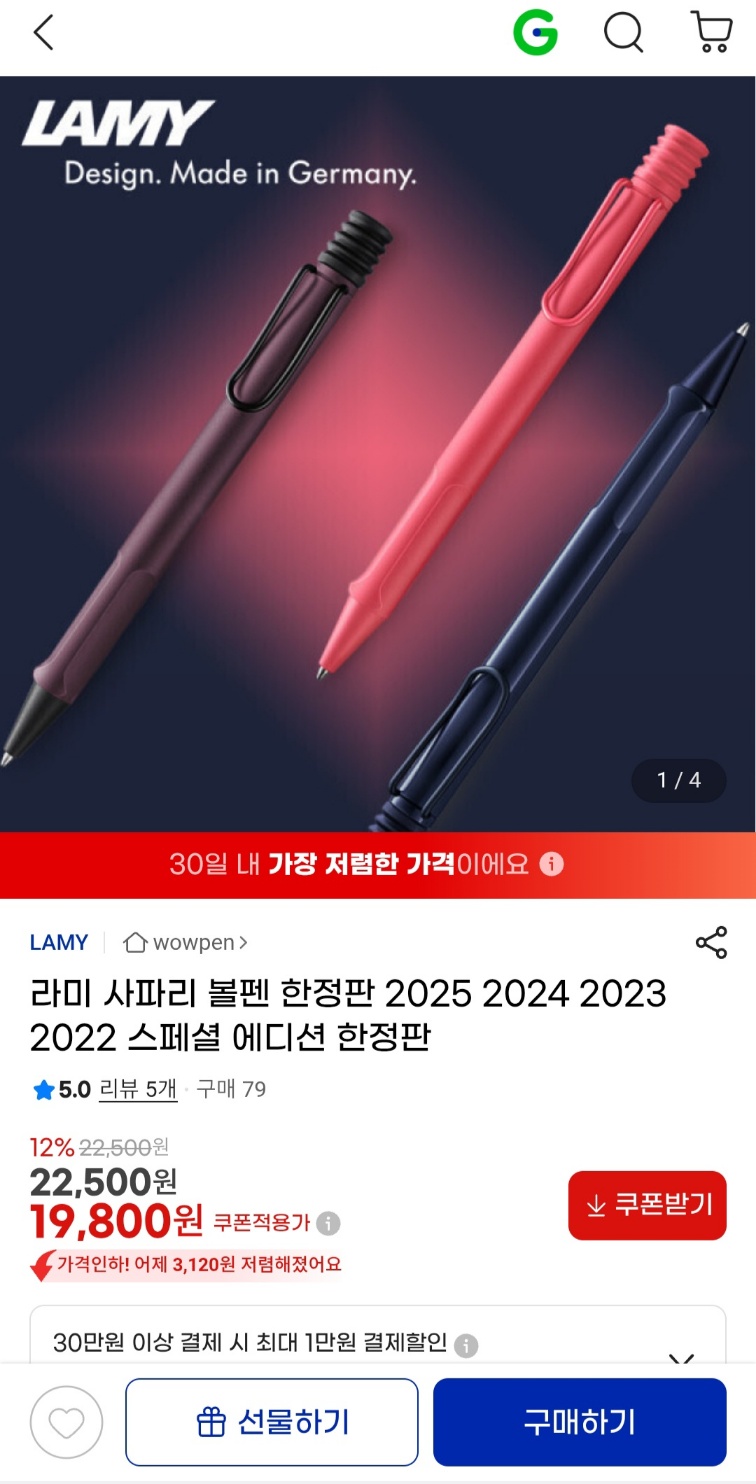The width and height of the screenshot is (756, 1484).
Task: Share this product
Action: coord(711,942)
